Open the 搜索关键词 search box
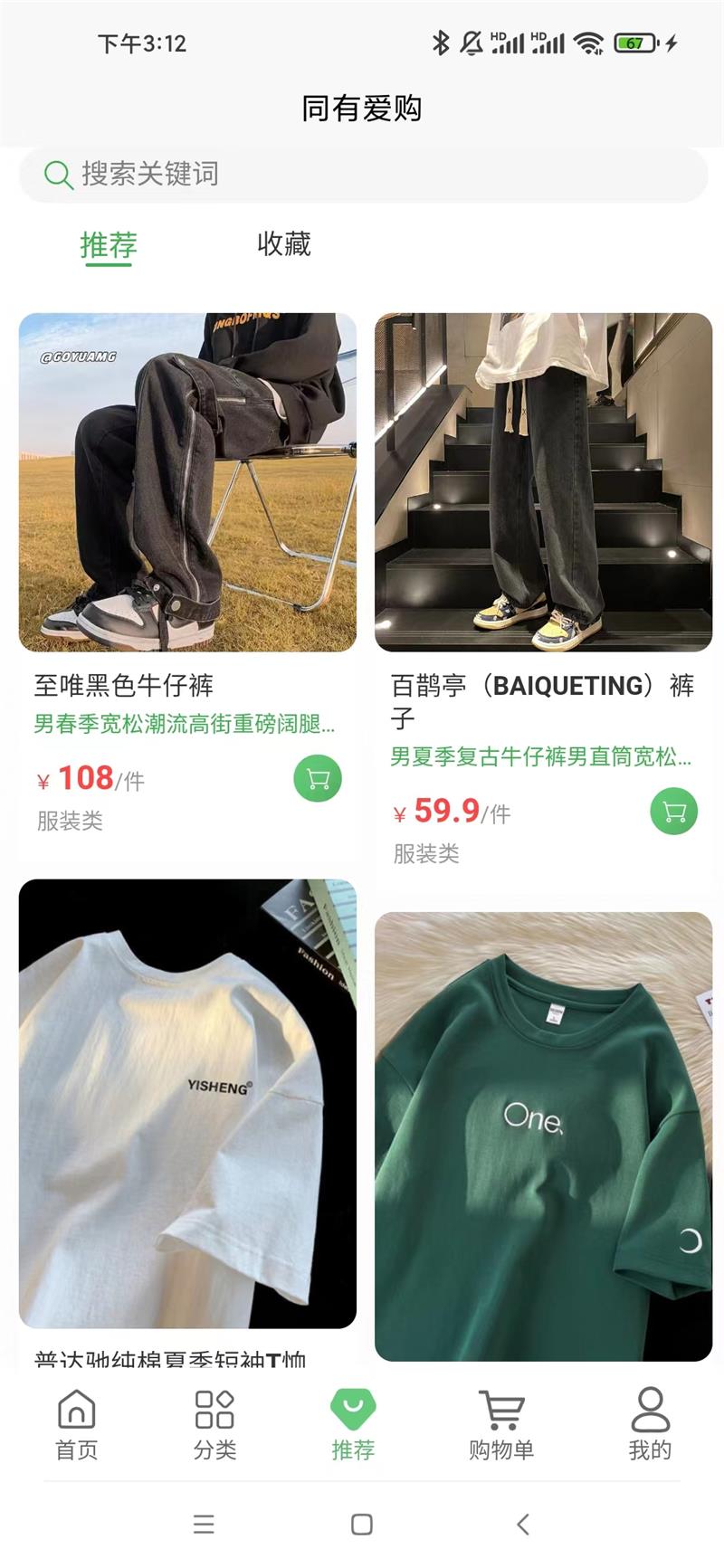 click(362, 174)
